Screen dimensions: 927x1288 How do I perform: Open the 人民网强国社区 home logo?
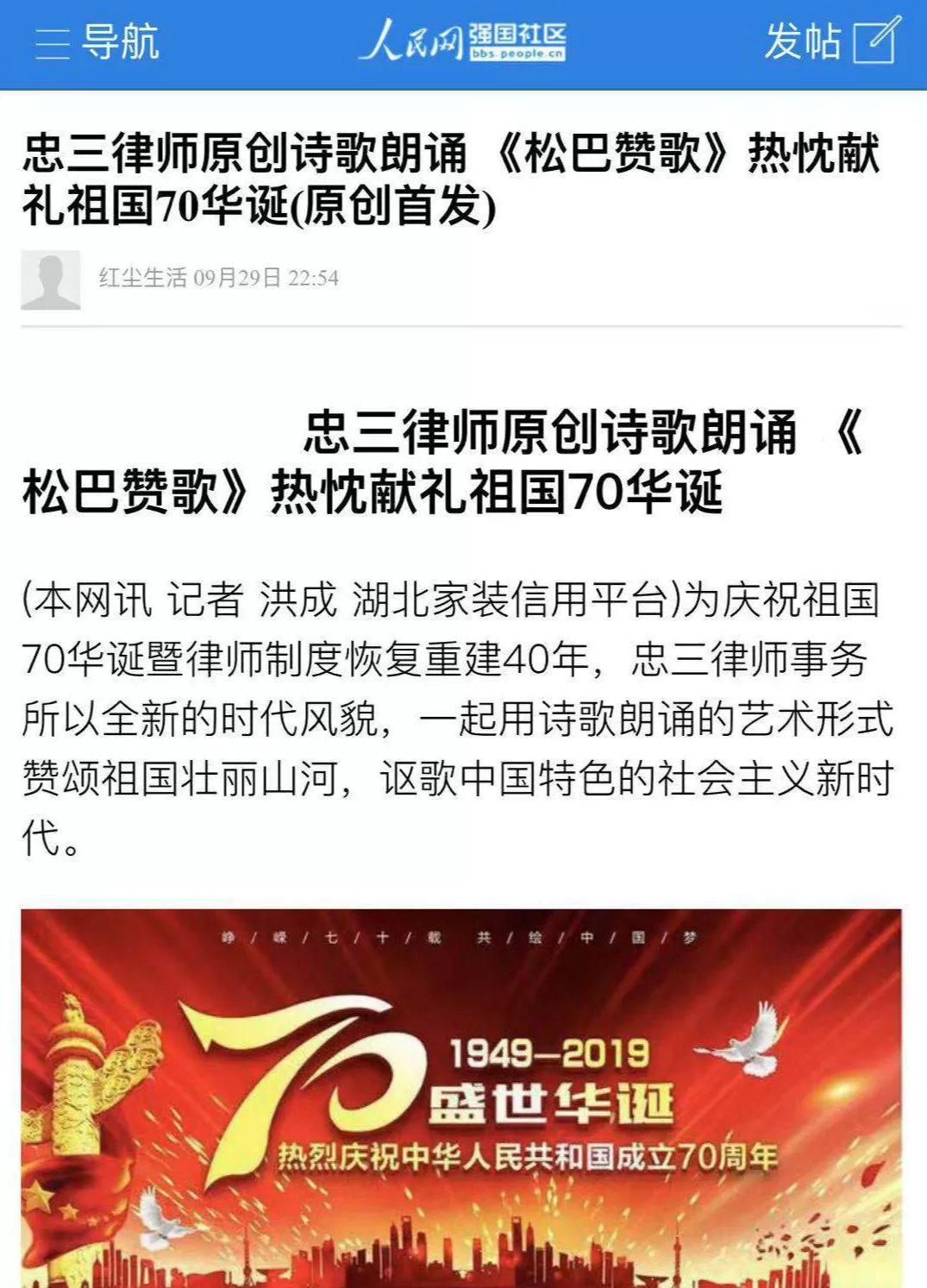[x=462, y=41]
